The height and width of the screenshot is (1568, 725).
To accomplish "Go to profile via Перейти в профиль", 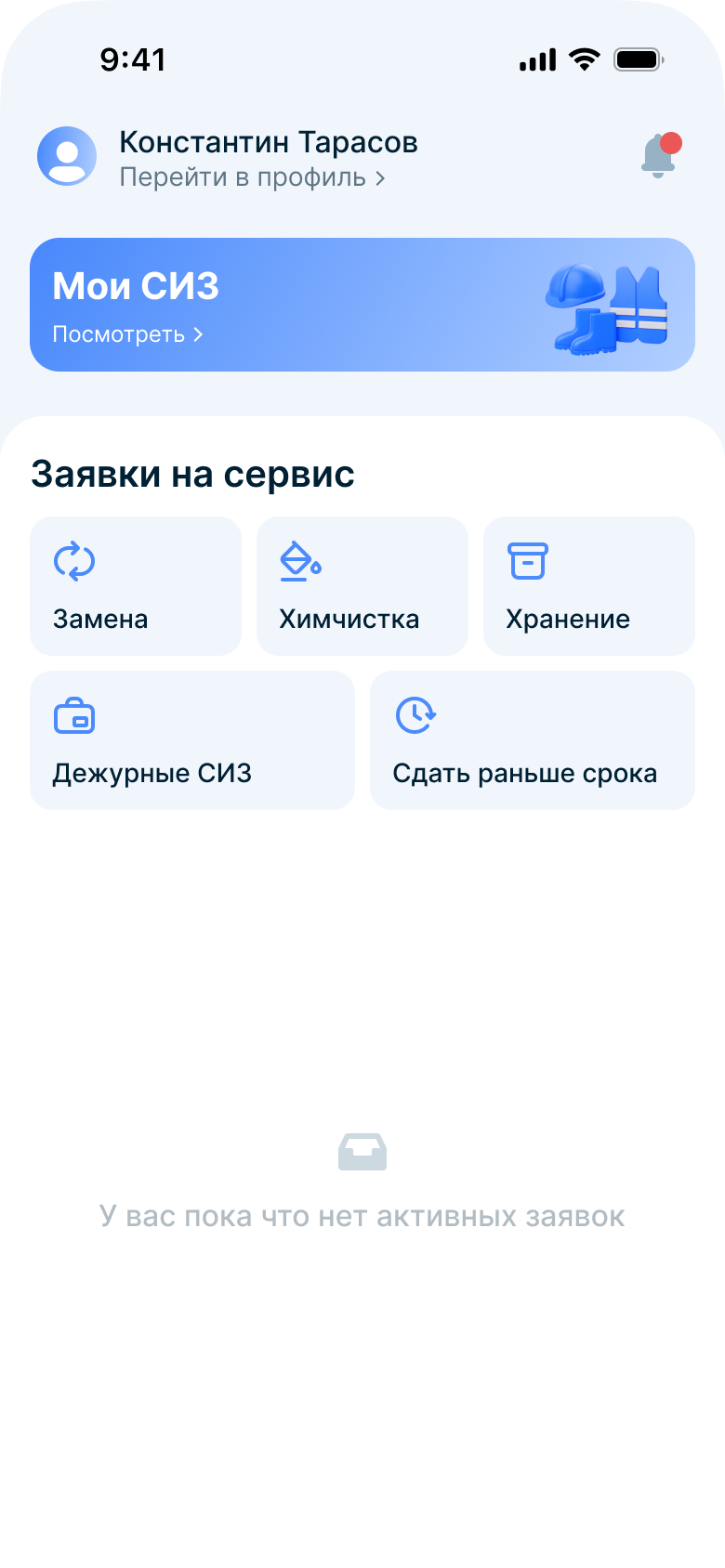I will [252, 177].
